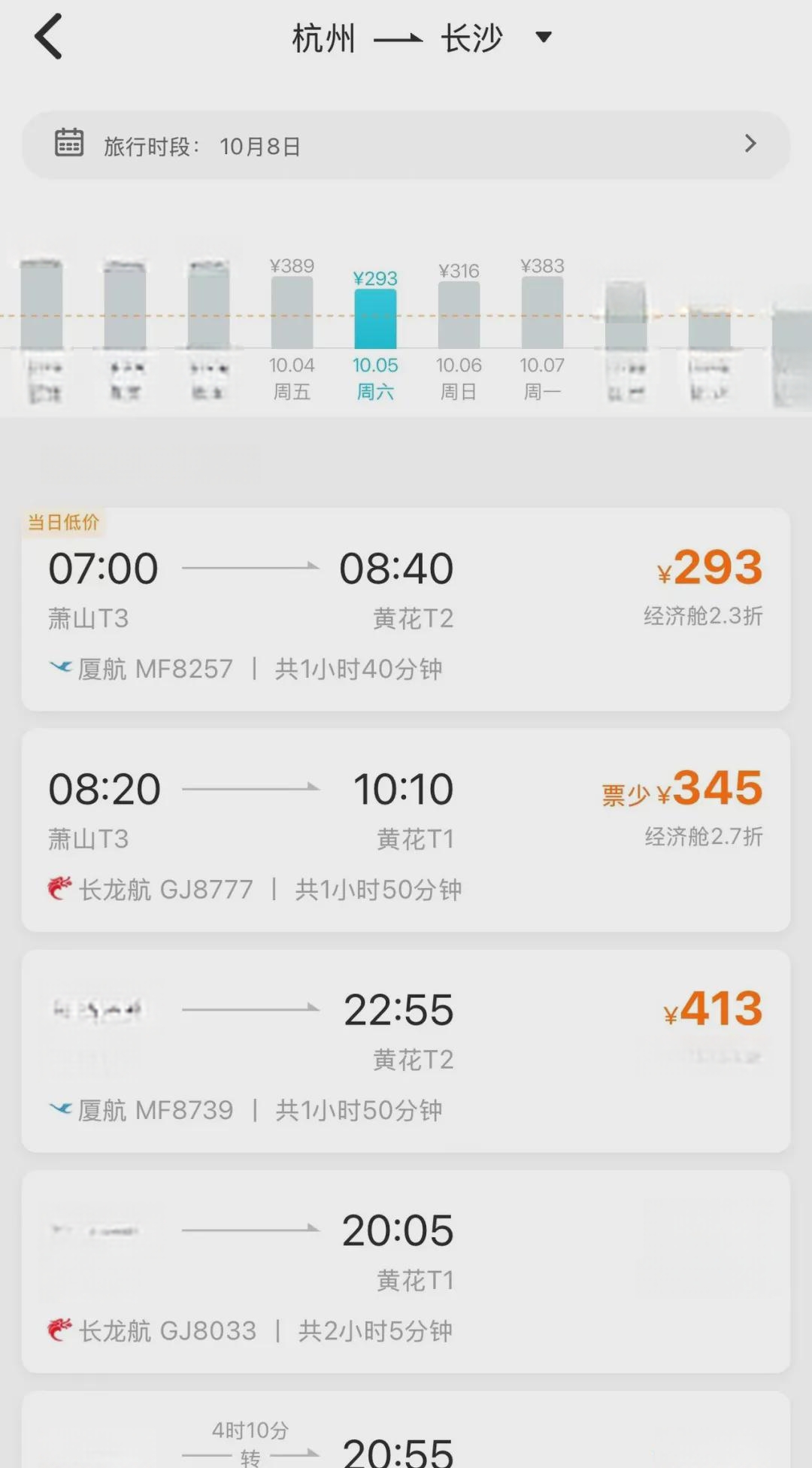This screenshot has width=812, height=1468.
Task: Choose the 10.07 周一 ¥383 date
Action: [x=542, y=330]
